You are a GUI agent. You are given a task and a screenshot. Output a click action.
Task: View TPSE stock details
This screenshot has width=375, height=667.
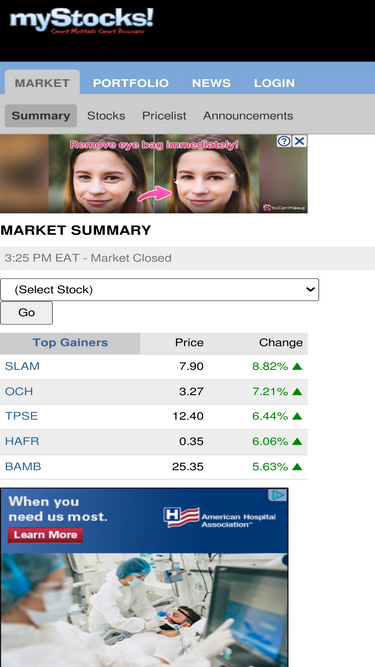click(x=21, y=416)
